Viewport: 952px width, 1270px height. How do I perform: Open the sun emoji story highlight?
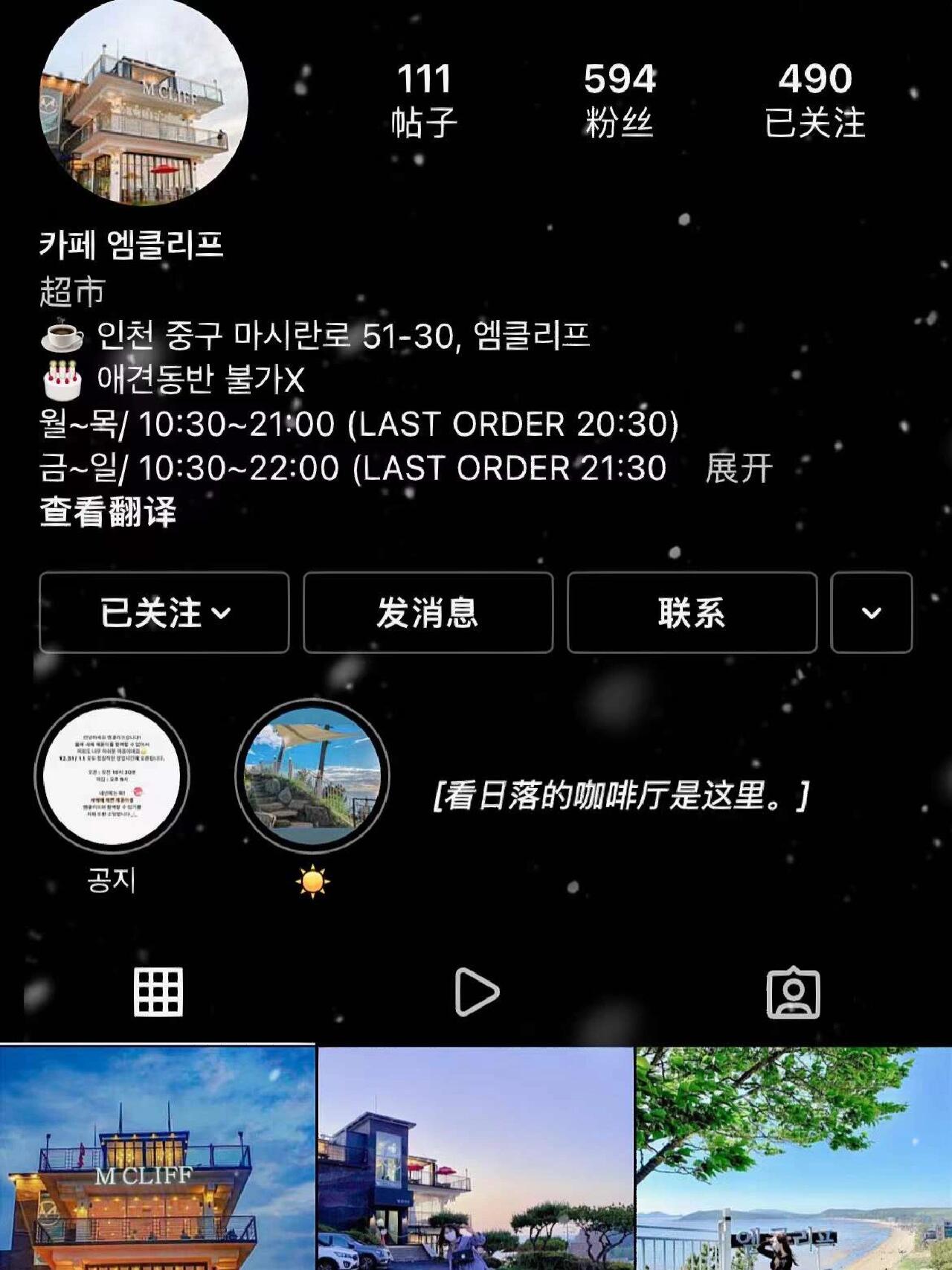tap(312, 776)
